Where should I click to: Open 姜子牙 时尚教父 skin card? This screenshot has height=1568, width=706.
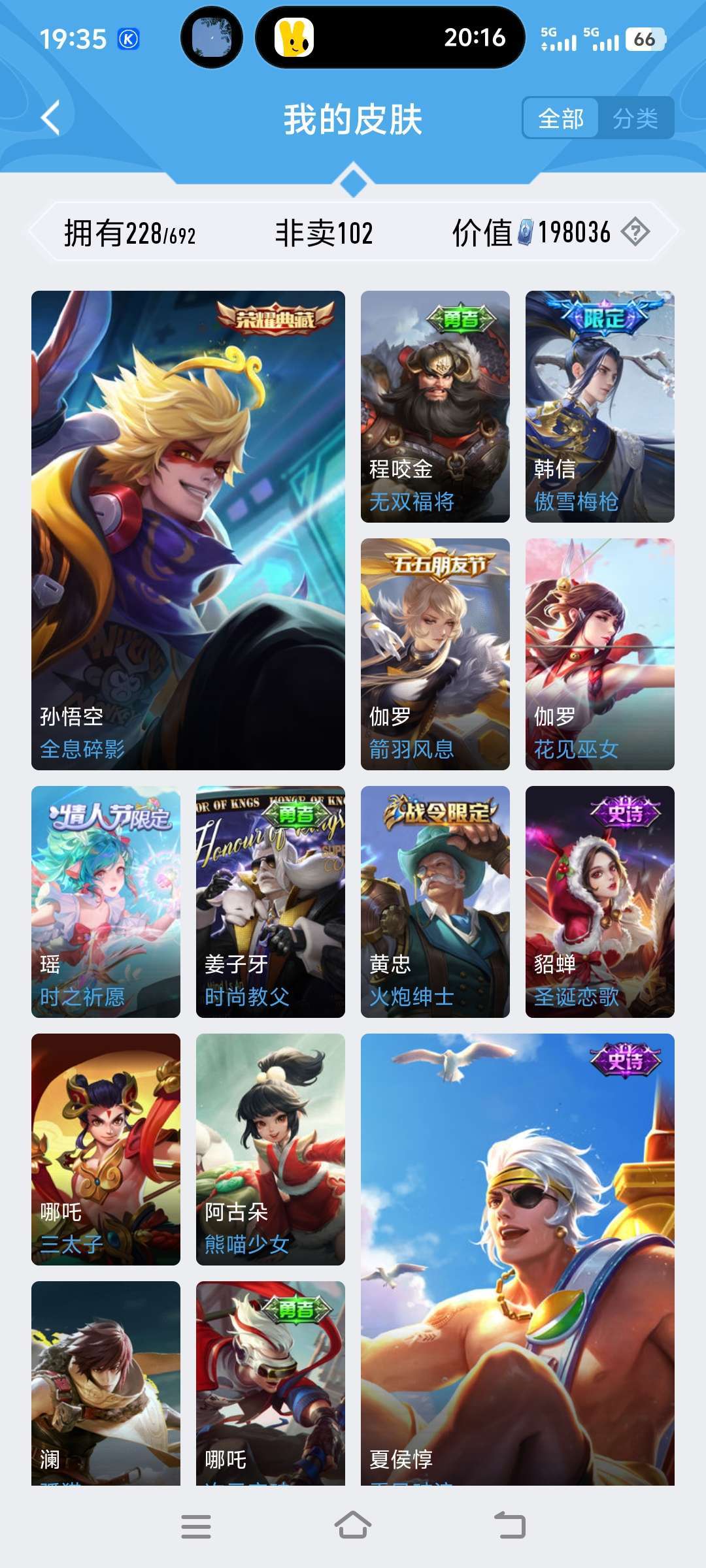coord(271,902)
